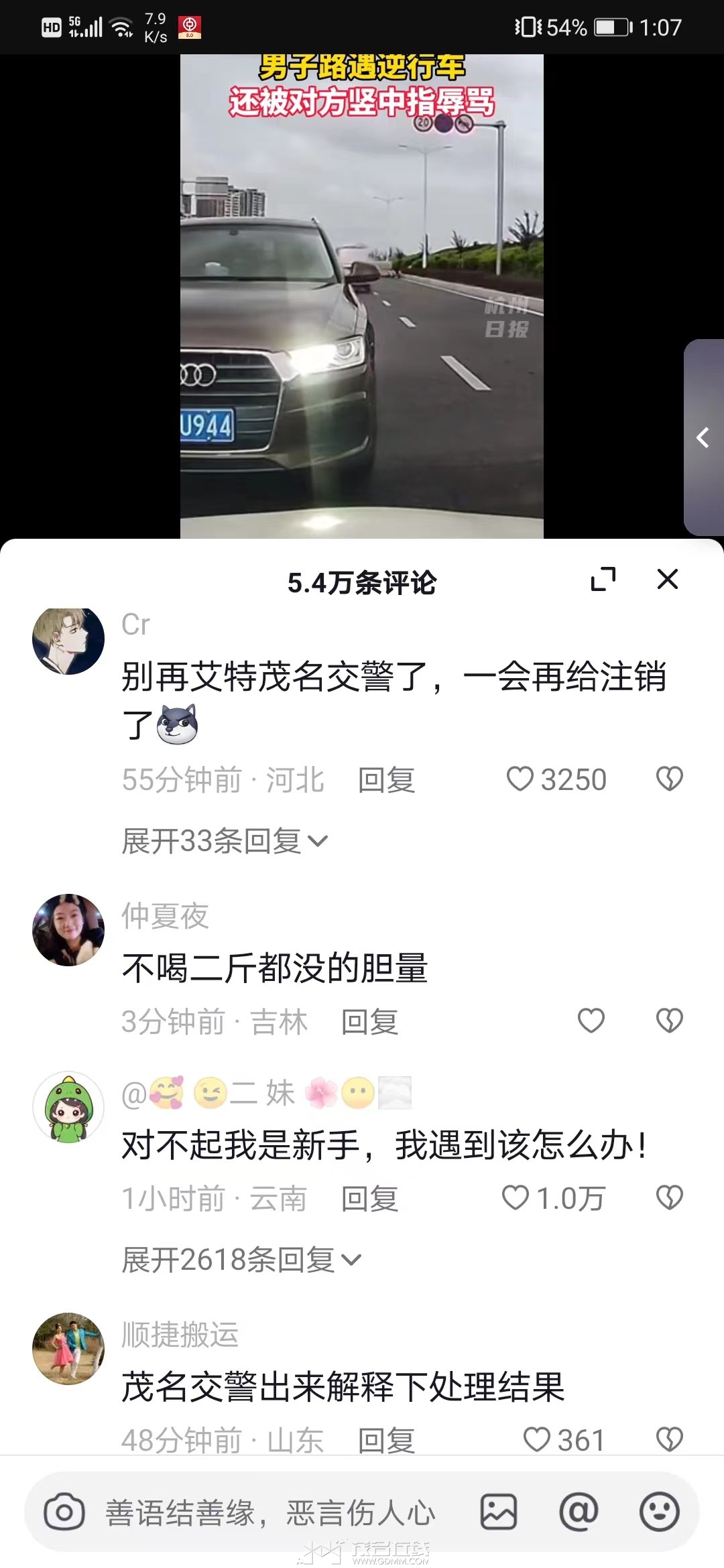The image size is (724, 1568).
Task: Close the comments panel
Action: coord(668,579)
